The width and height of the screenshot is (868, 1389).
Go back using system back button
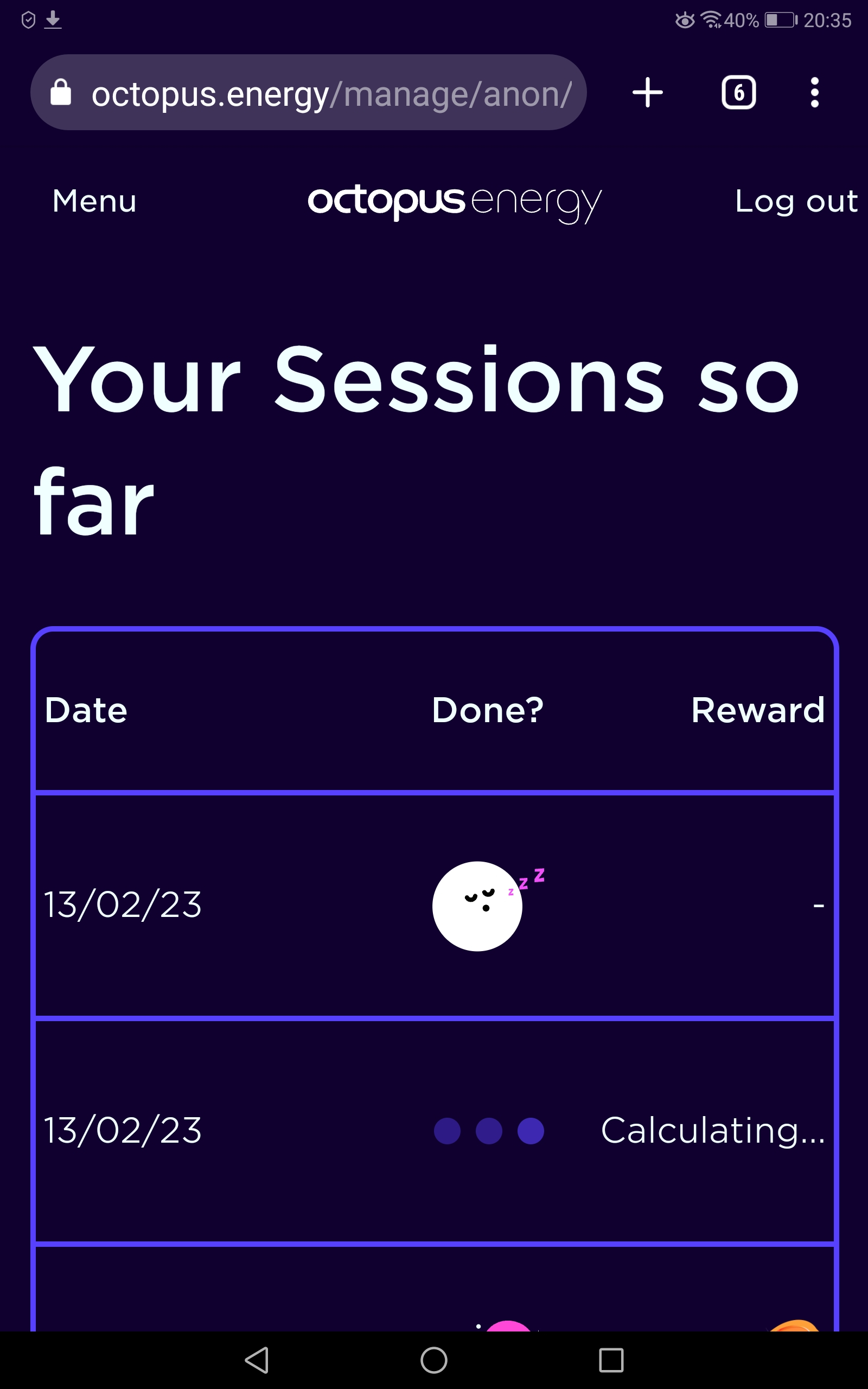[257, 1360]
